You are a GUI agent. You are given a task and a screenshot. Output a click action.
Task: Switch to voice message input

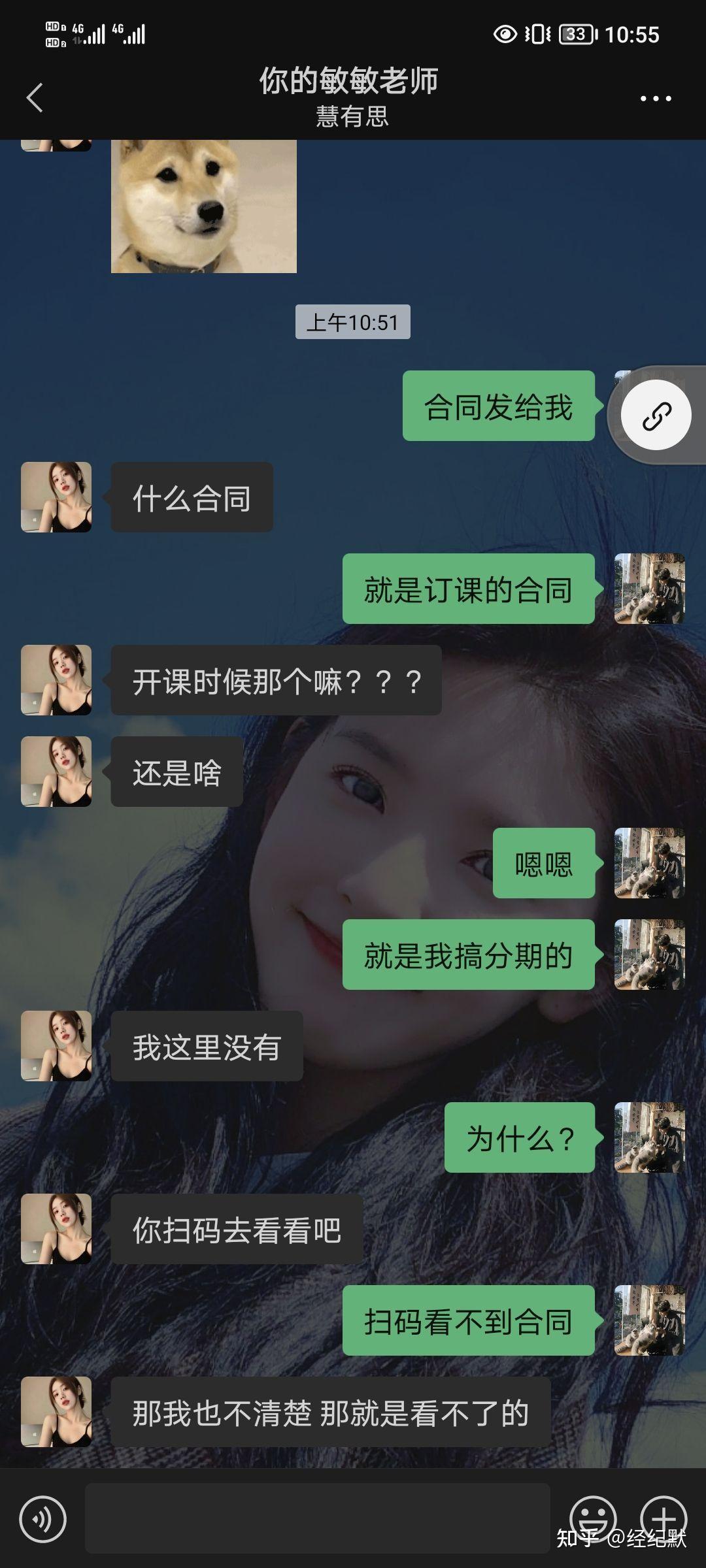[x=43, y=1519]
